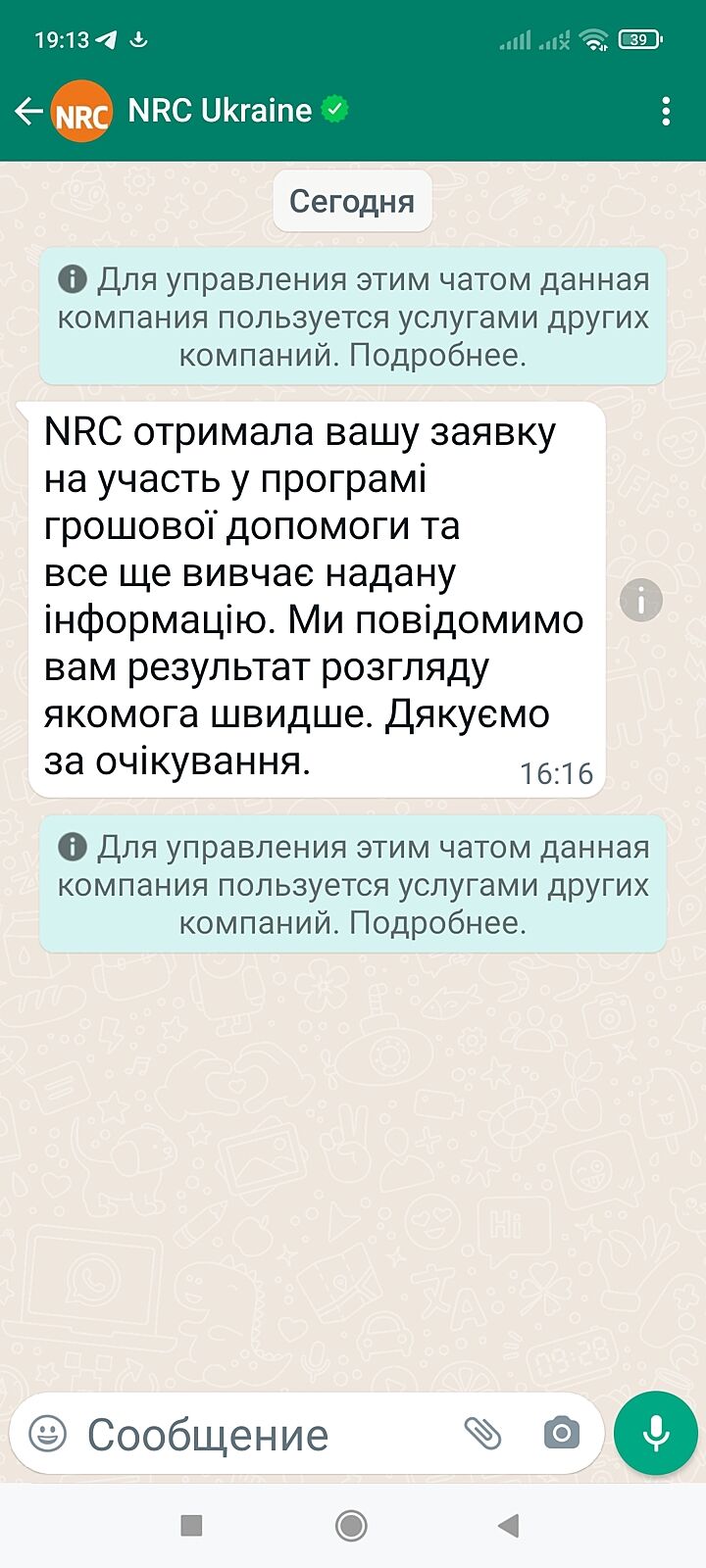Attach a file with the paperclip
The width and height of the screenshot is (706, 1568).
click(x=482, y=1434)
